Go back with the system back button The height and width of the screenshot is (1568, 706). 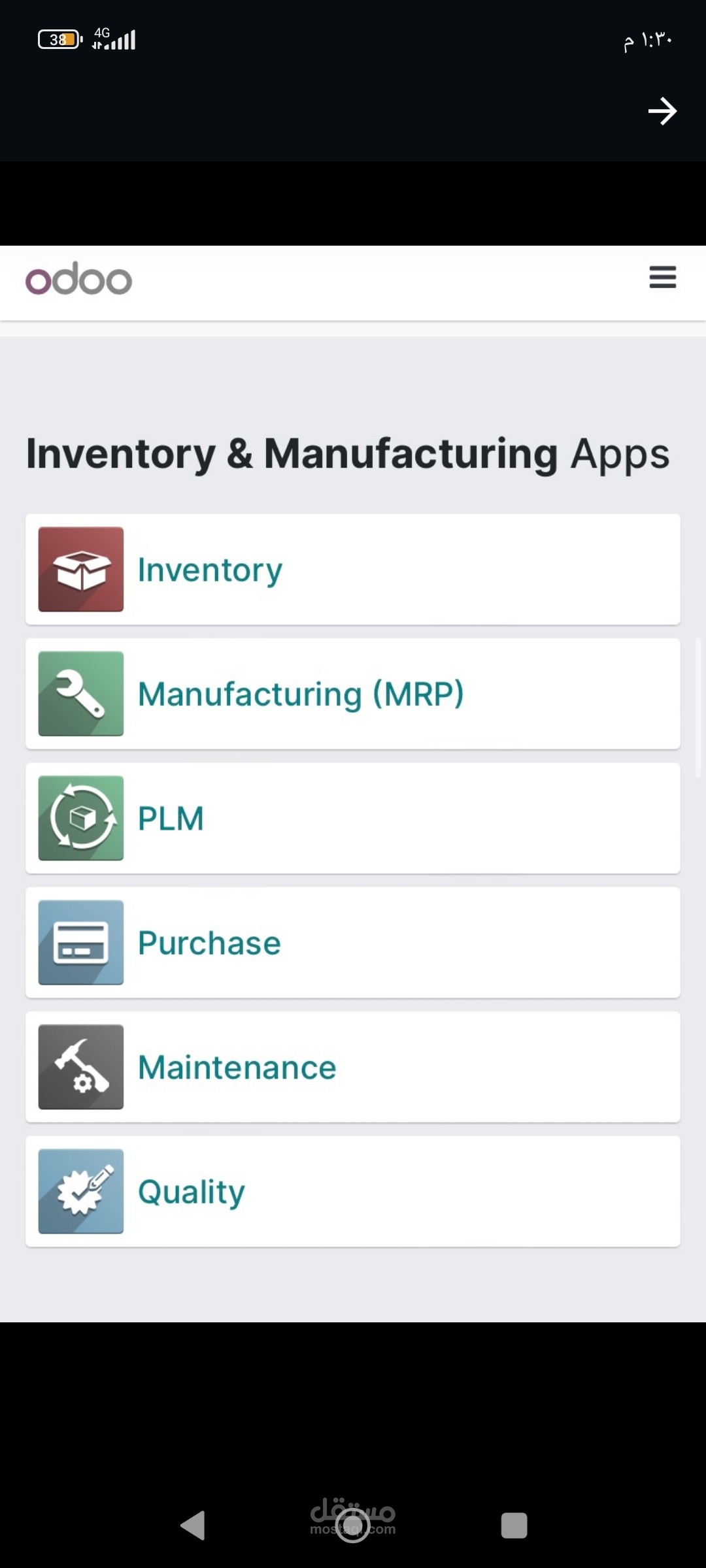193,1526
